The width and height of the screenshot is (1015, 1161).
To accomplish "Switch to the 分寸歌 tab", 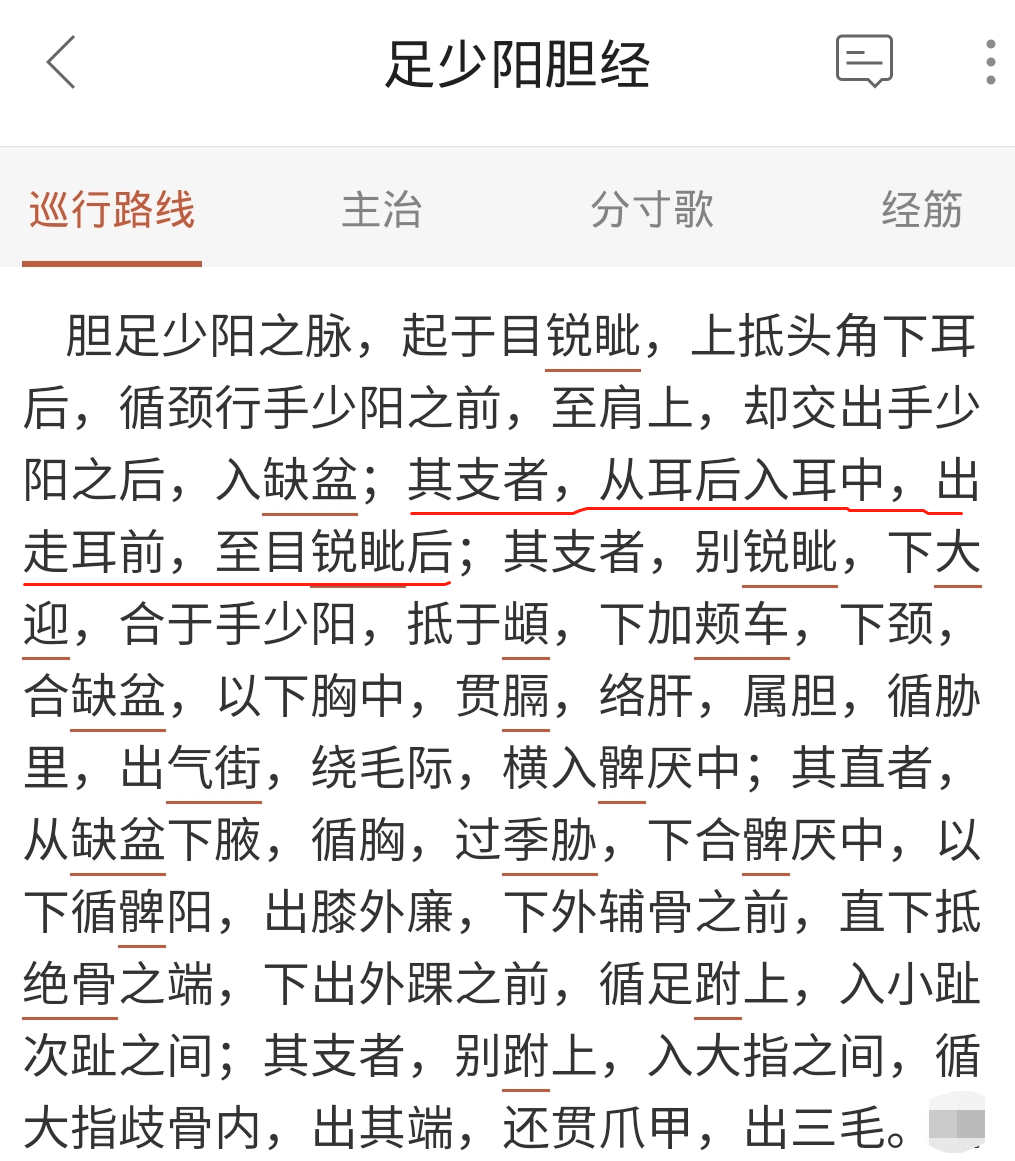I will tap(652, 210).
